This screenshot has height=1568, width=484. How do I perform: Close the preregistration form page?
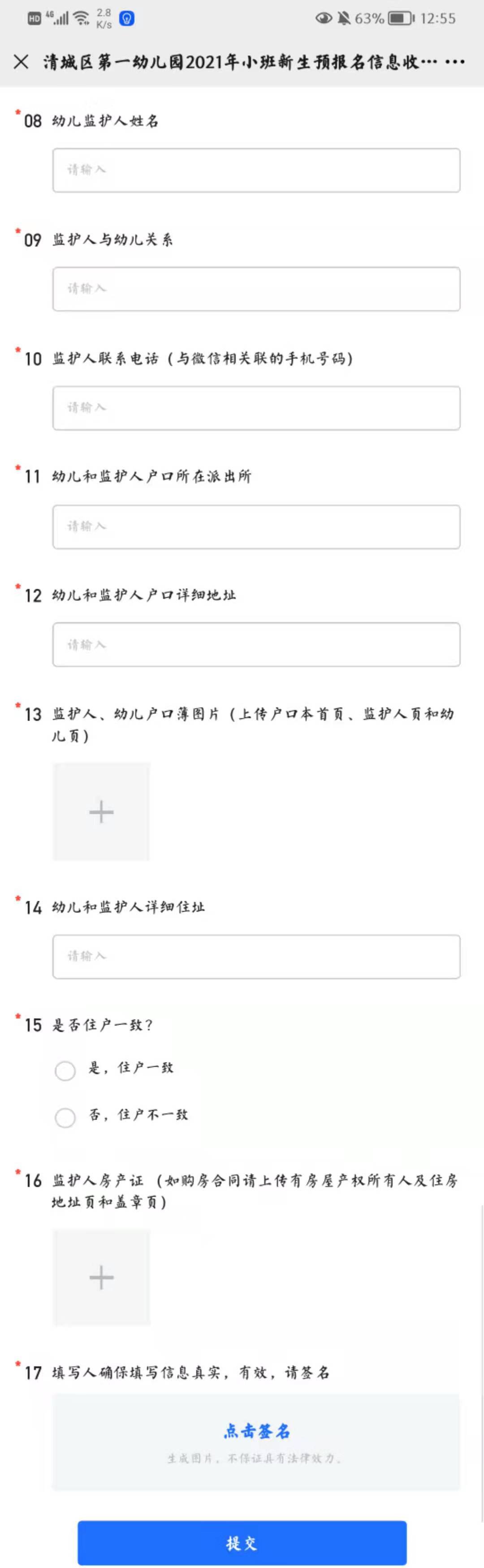[x=21, y=61]
